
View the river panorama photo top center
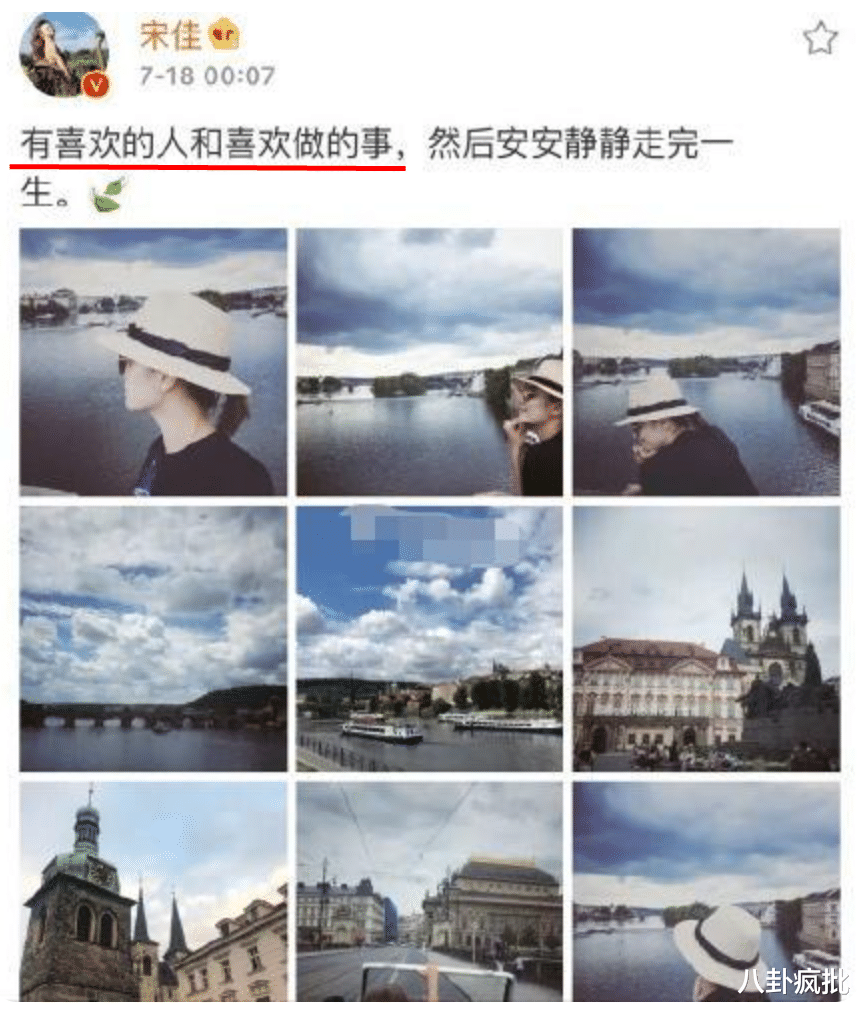(x=432, y=360)
